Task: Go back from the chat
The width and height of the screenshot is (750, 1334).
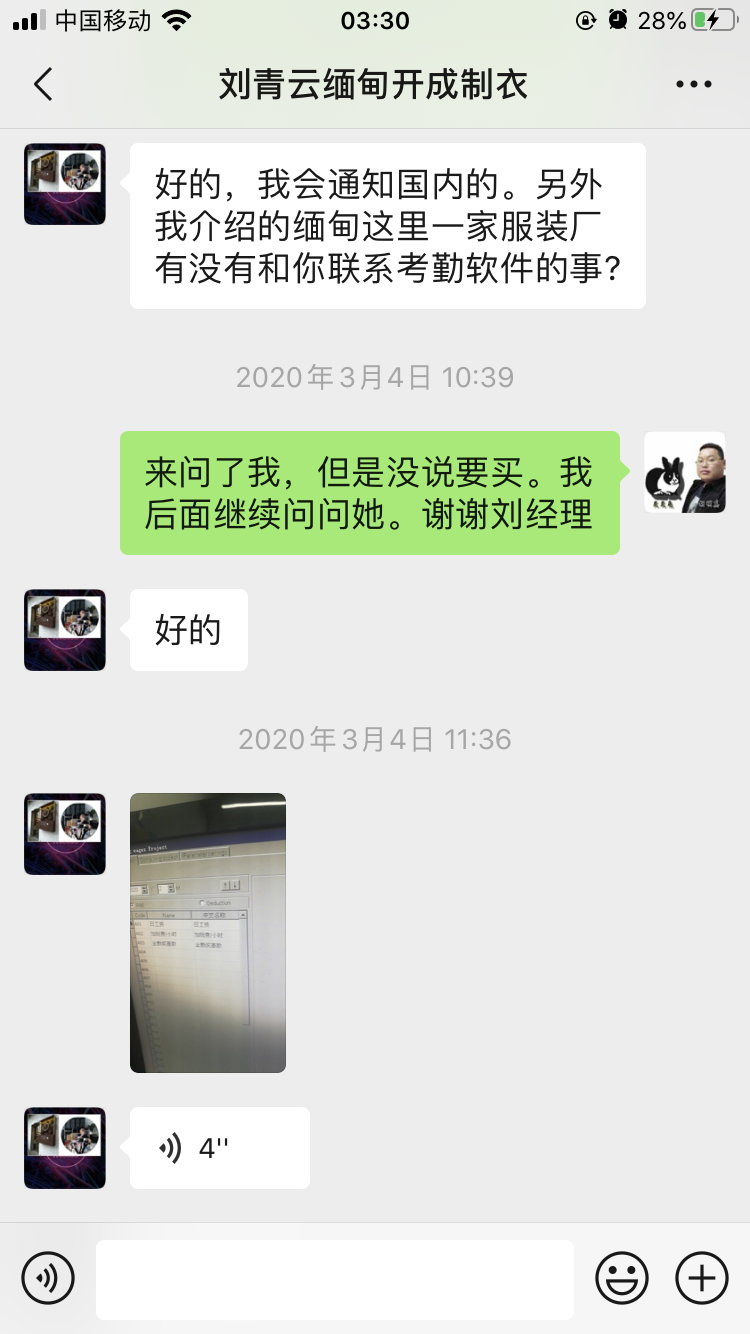Action: click(42, 84)
